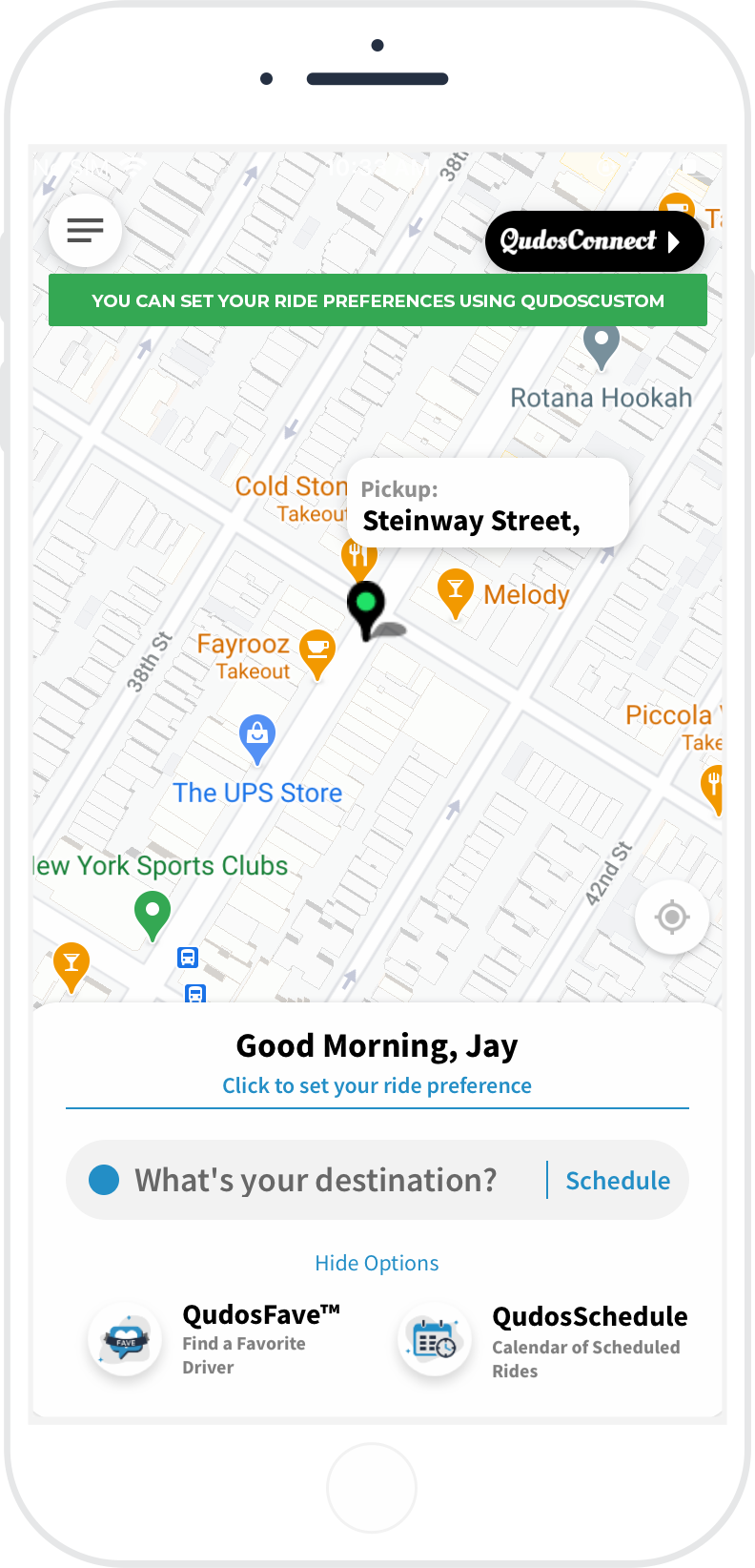755x1568 pixels.
Task: Recenter map on my location
Action: pyautogui.click(x=672, y=918)
